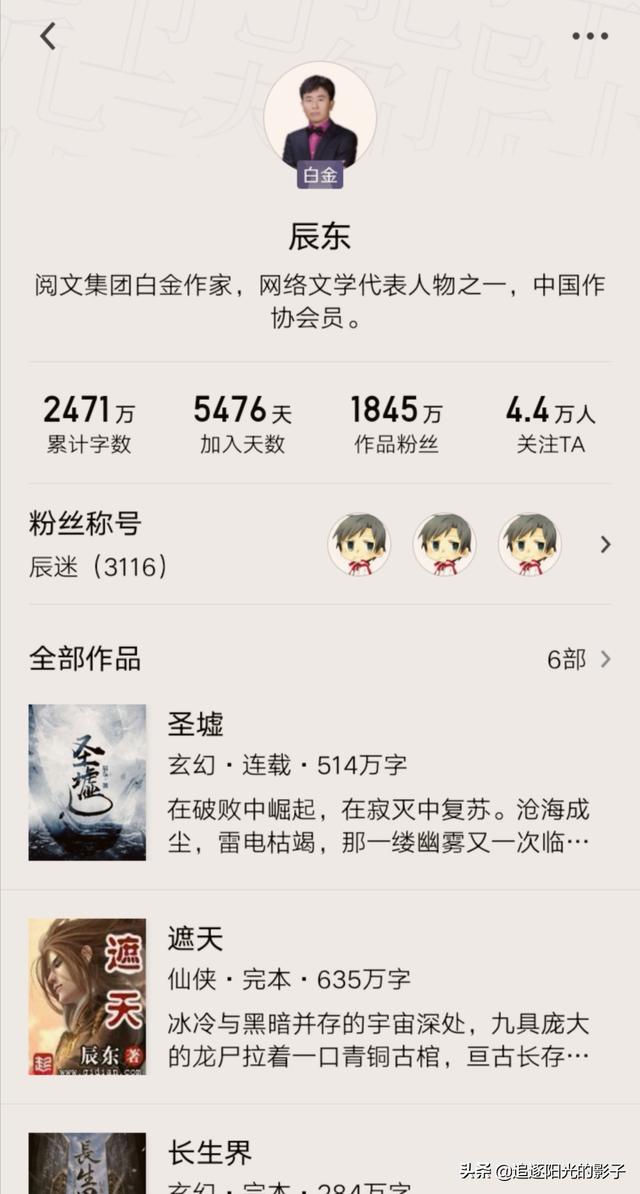Tap author 辰东's profile avatar
640x1194 pixels.
[320, 118]
